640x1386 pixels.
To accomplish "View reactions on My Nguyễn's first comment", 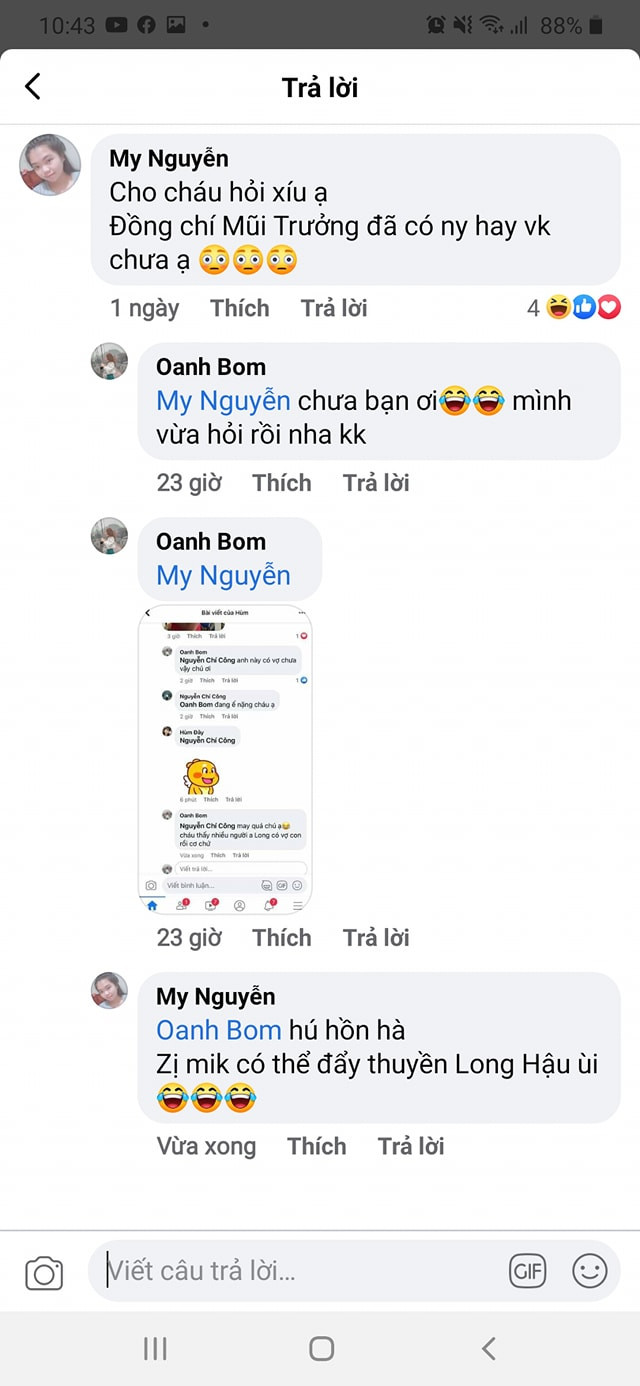I will coord(575,308).
